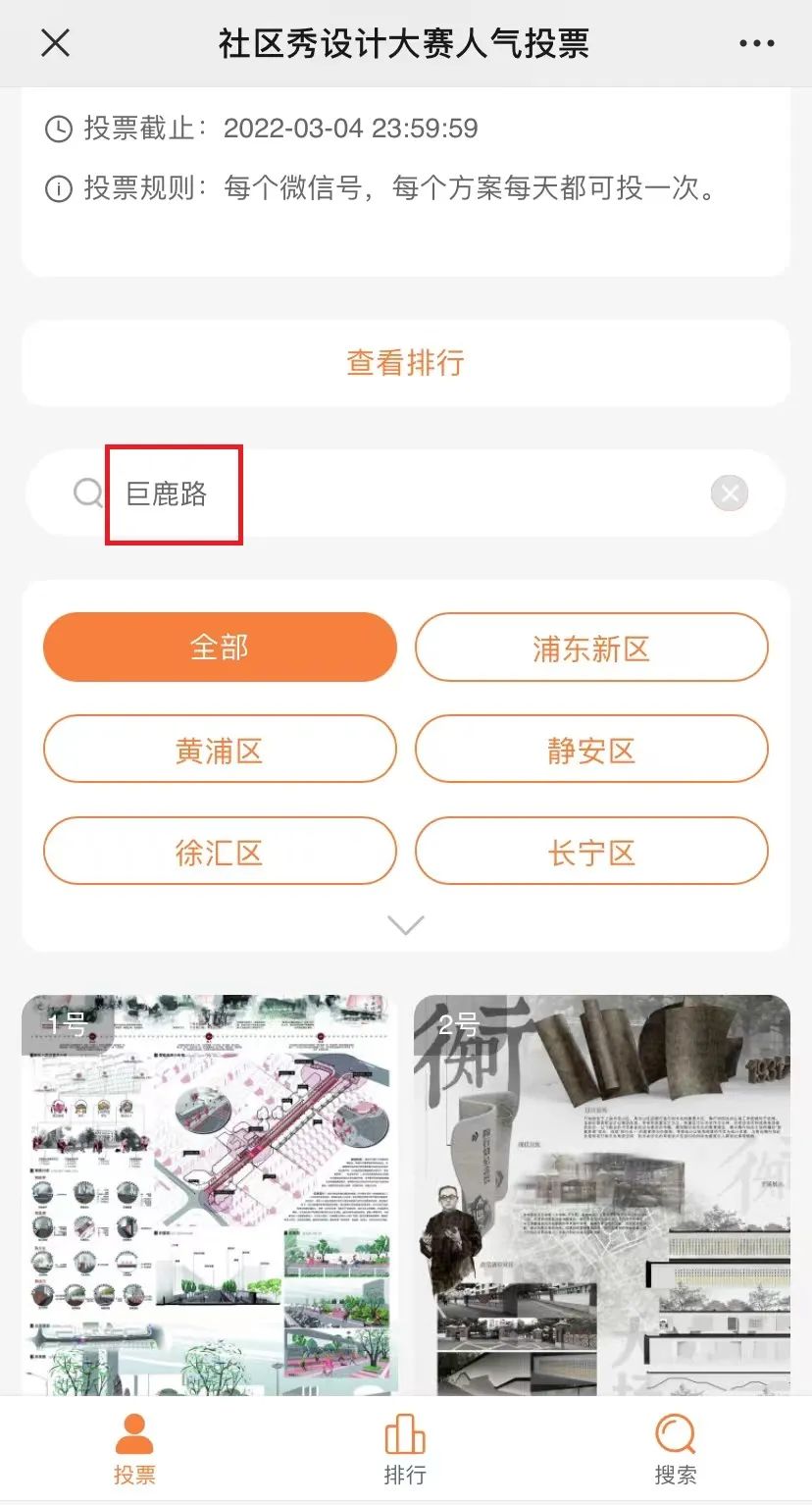Switch to the 搜索 tab
The image size is (812, 1505).
pos(676,1448)
